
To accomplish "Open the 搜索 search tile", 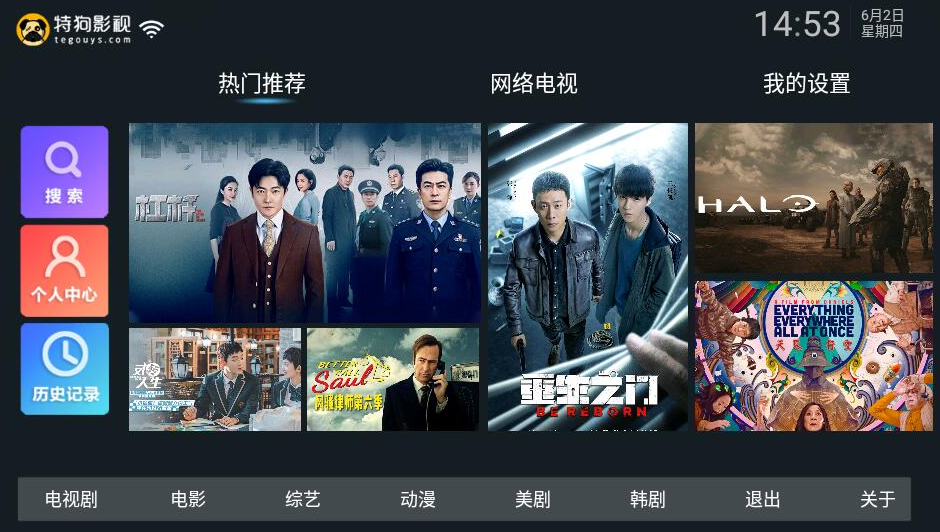I will [x=64, y=172].
